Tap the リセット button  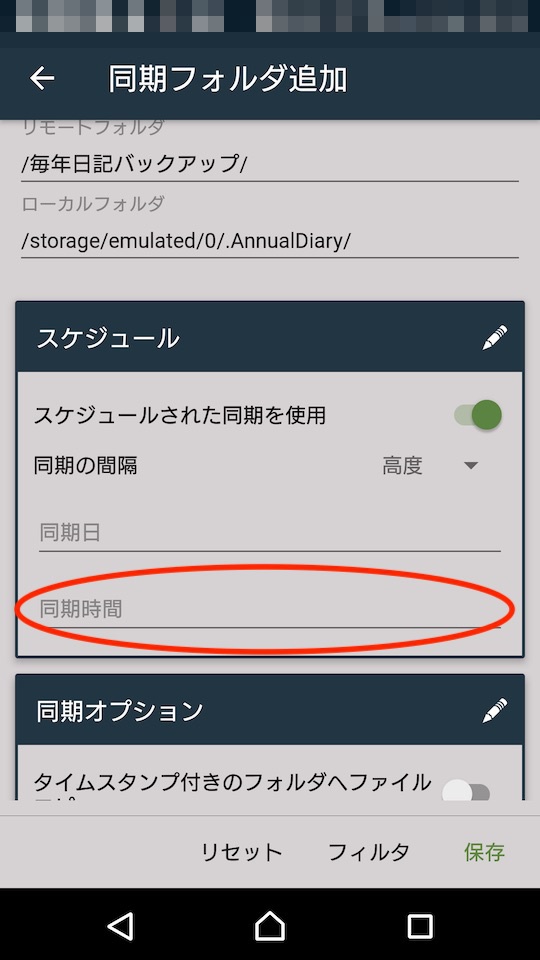click(242, 852)
